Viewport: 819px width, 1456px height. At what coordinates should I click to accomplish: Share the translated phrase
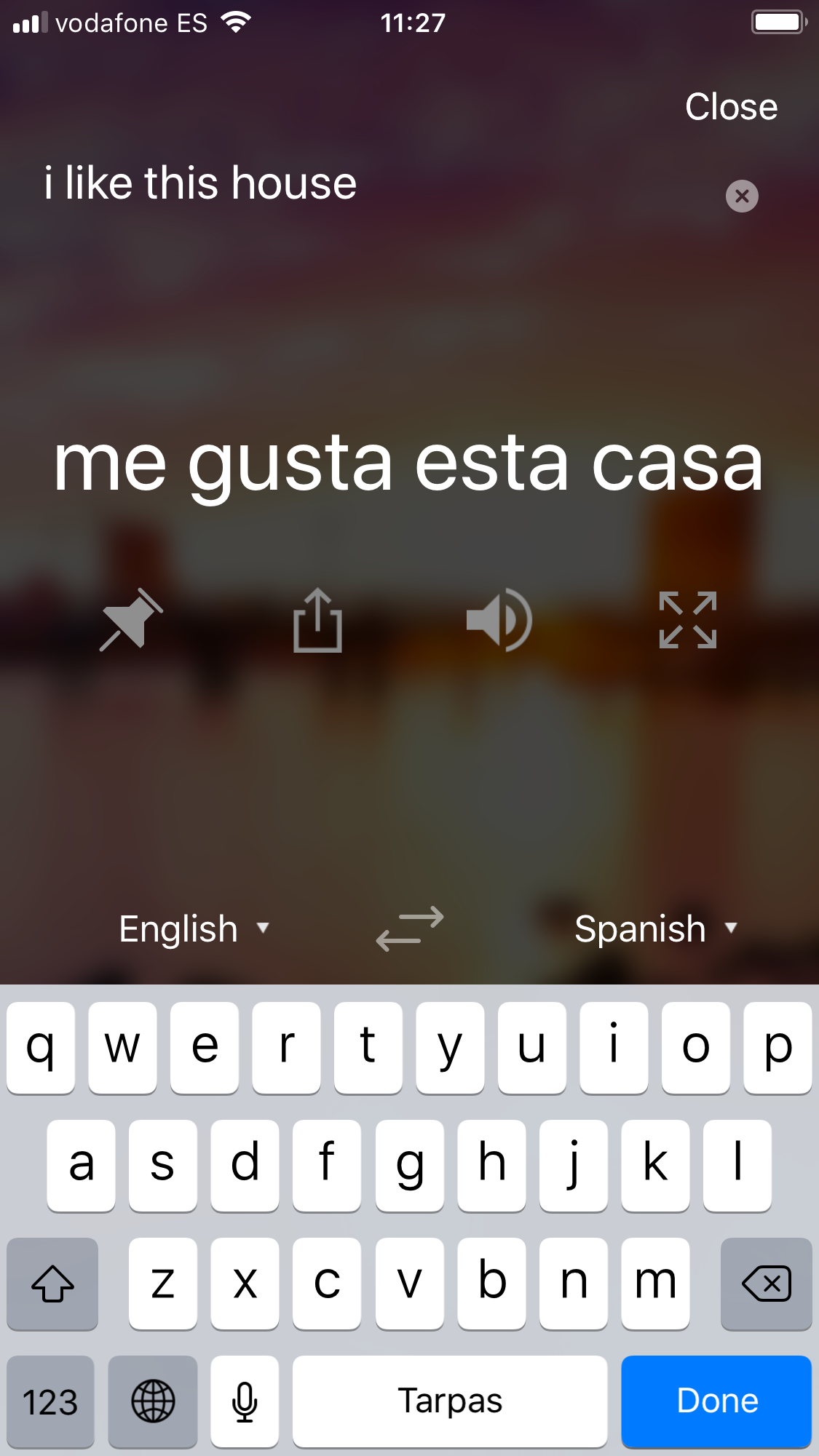tap(317, 620)
